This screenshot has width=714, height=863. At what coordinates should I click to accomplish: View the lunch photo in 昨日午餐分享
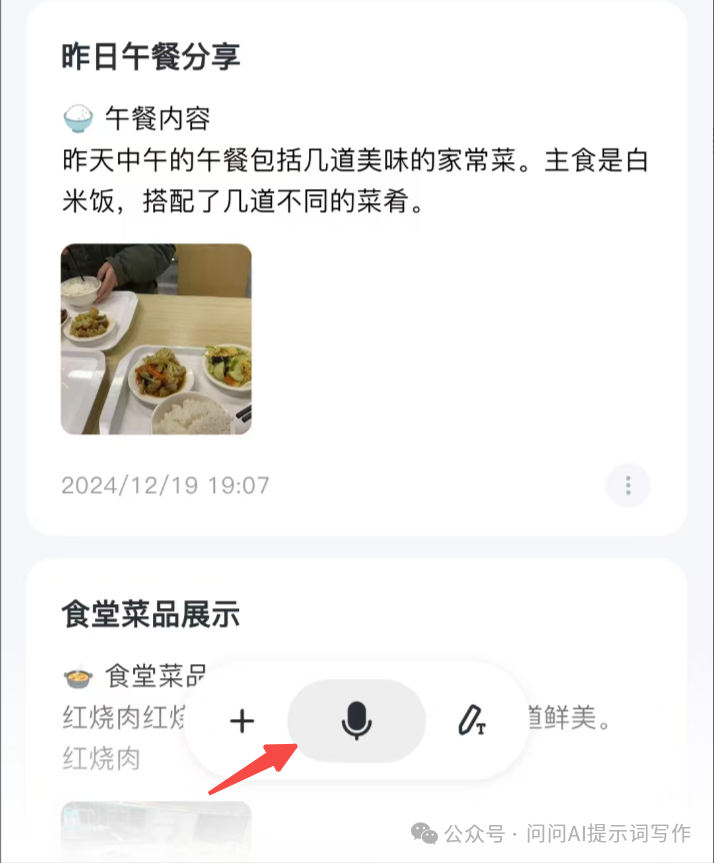pos(156,339)
